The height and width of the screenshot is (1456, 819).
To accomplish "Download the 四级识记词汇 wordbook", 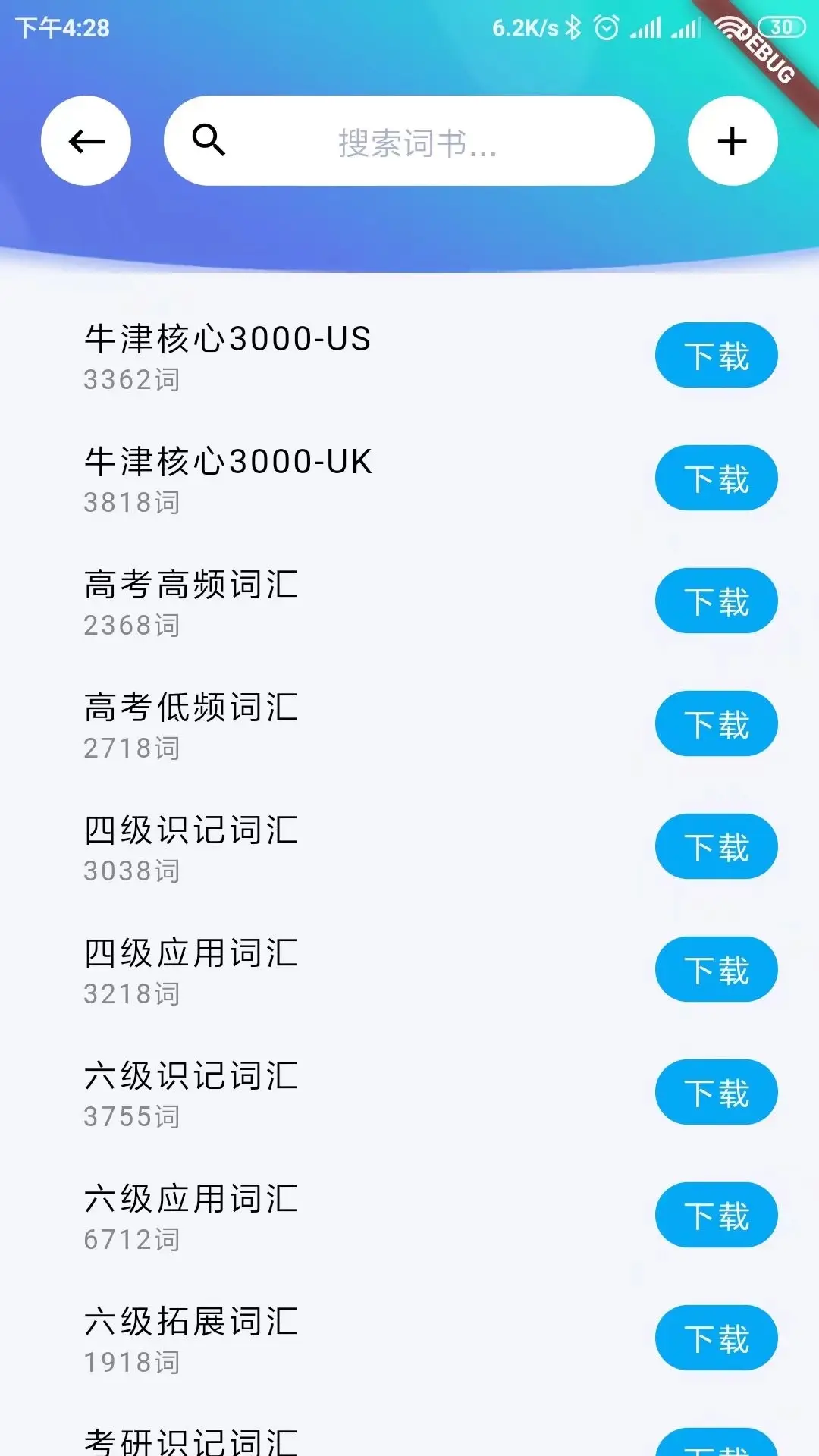I will pyautogui.click(x=715, y=846).
